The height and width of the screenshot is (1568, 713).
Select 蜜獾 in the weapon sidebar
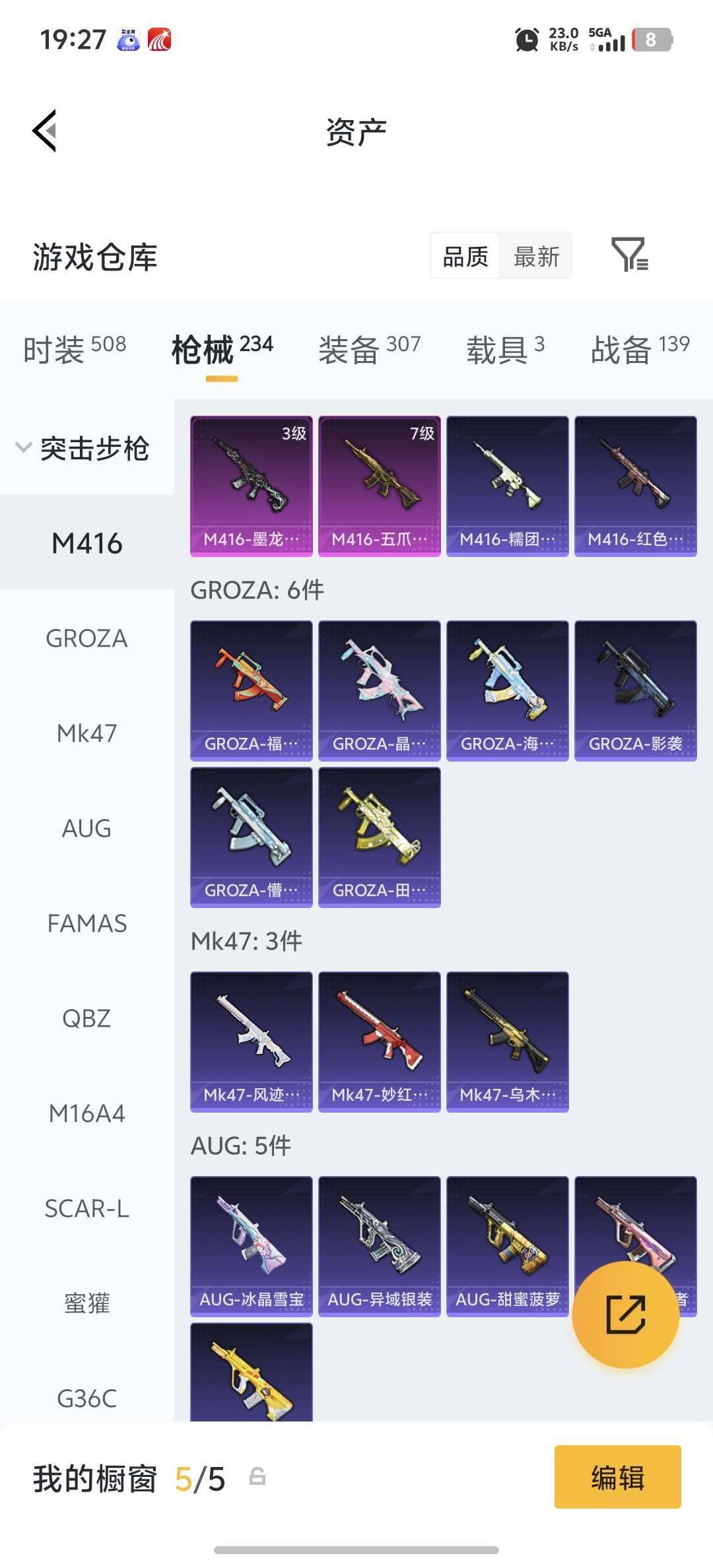coord(86,1302)
